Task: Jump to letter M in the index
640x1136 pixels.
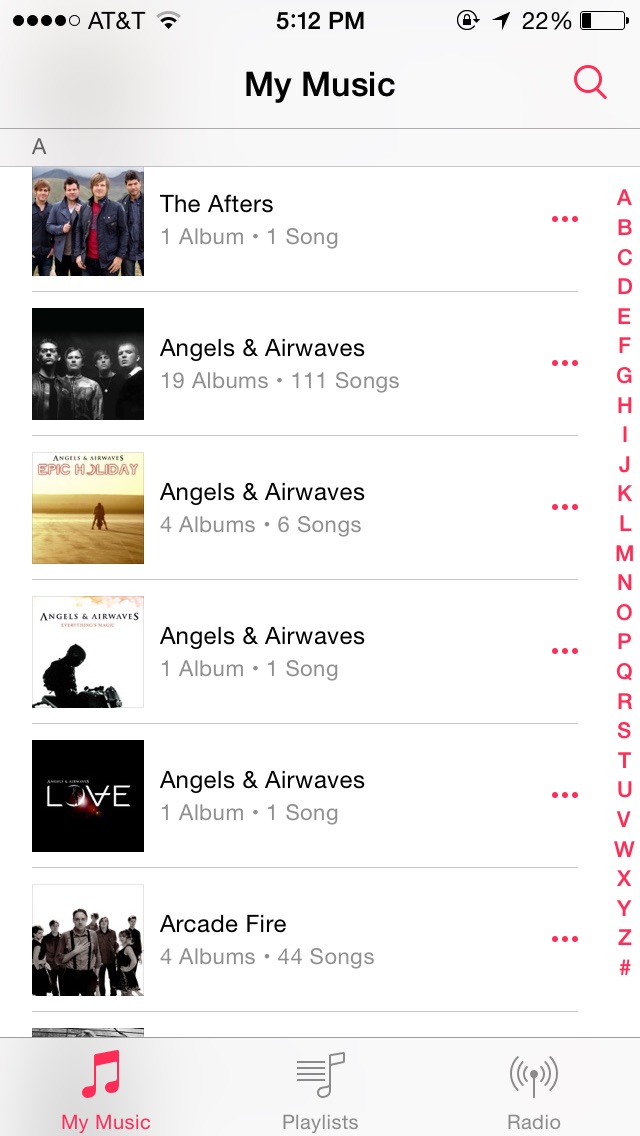Action: (624, 553)
